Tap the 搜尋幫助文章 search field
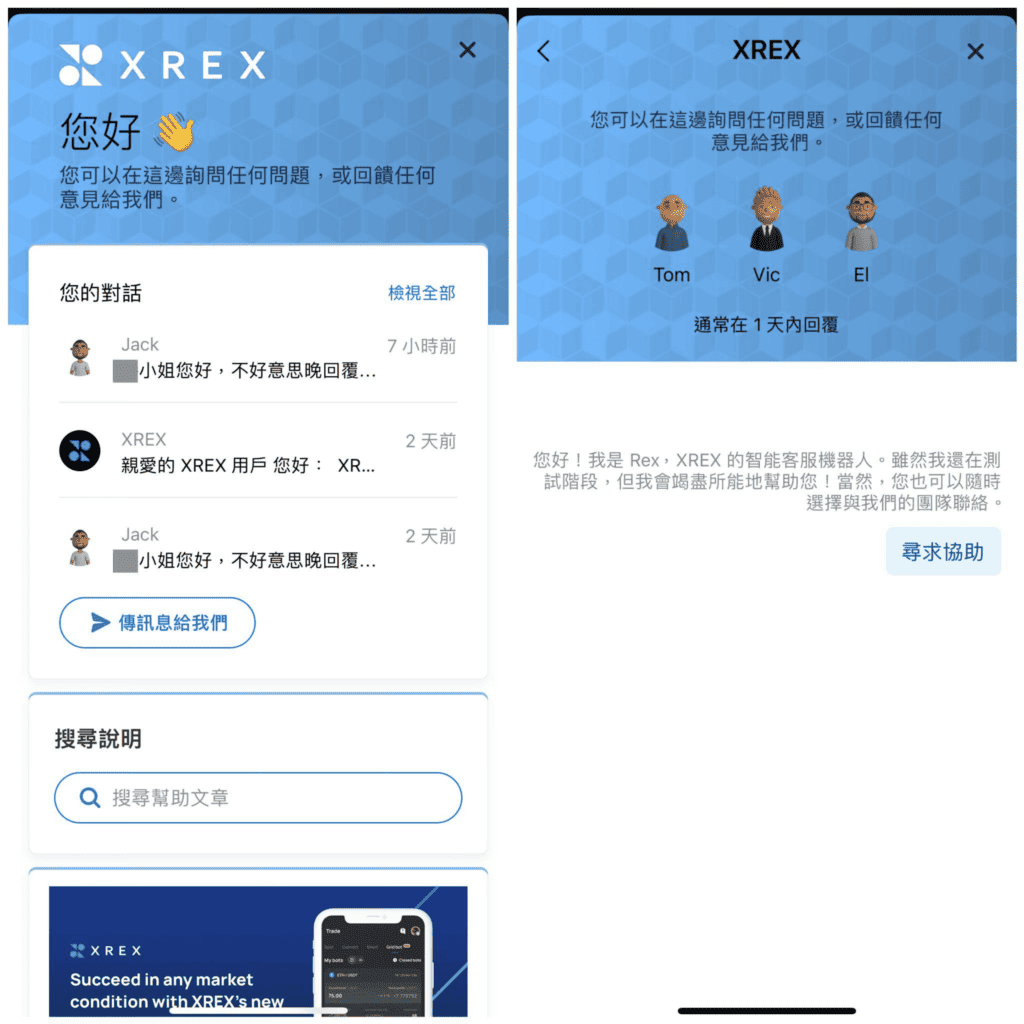1024x1024 pixels. (x=258, y=798)
